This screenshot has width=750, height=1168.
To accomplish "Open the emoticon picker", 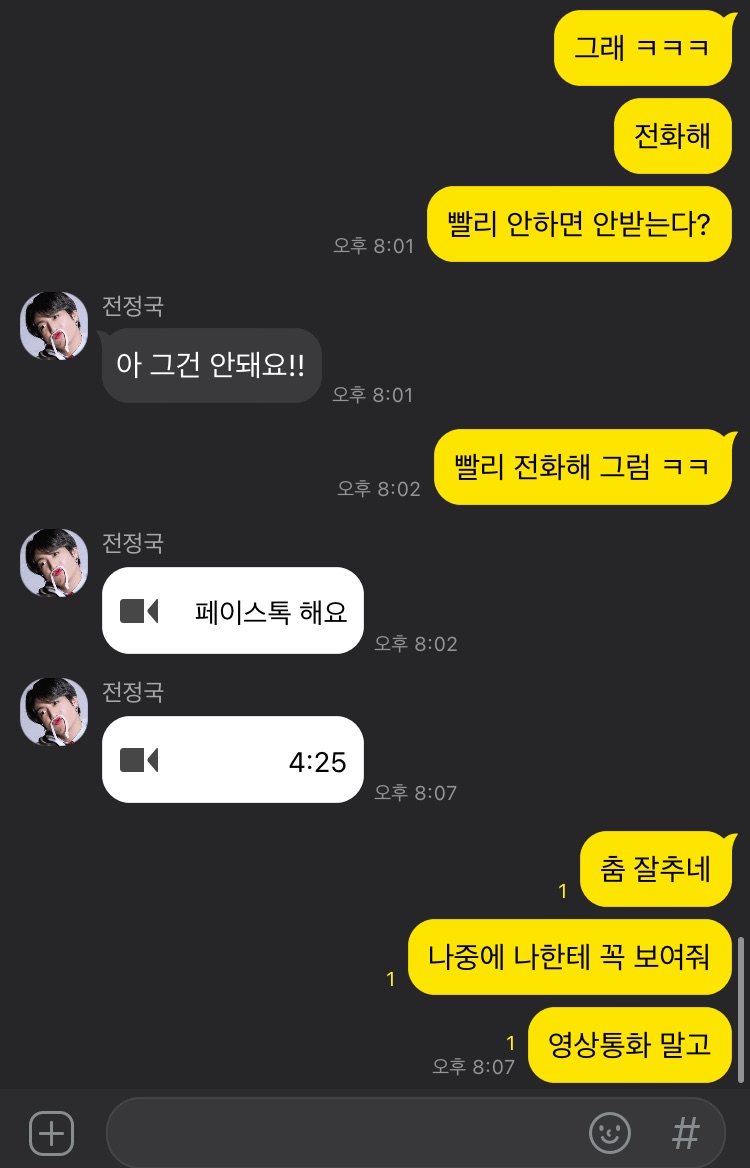I will point(610,1133).
